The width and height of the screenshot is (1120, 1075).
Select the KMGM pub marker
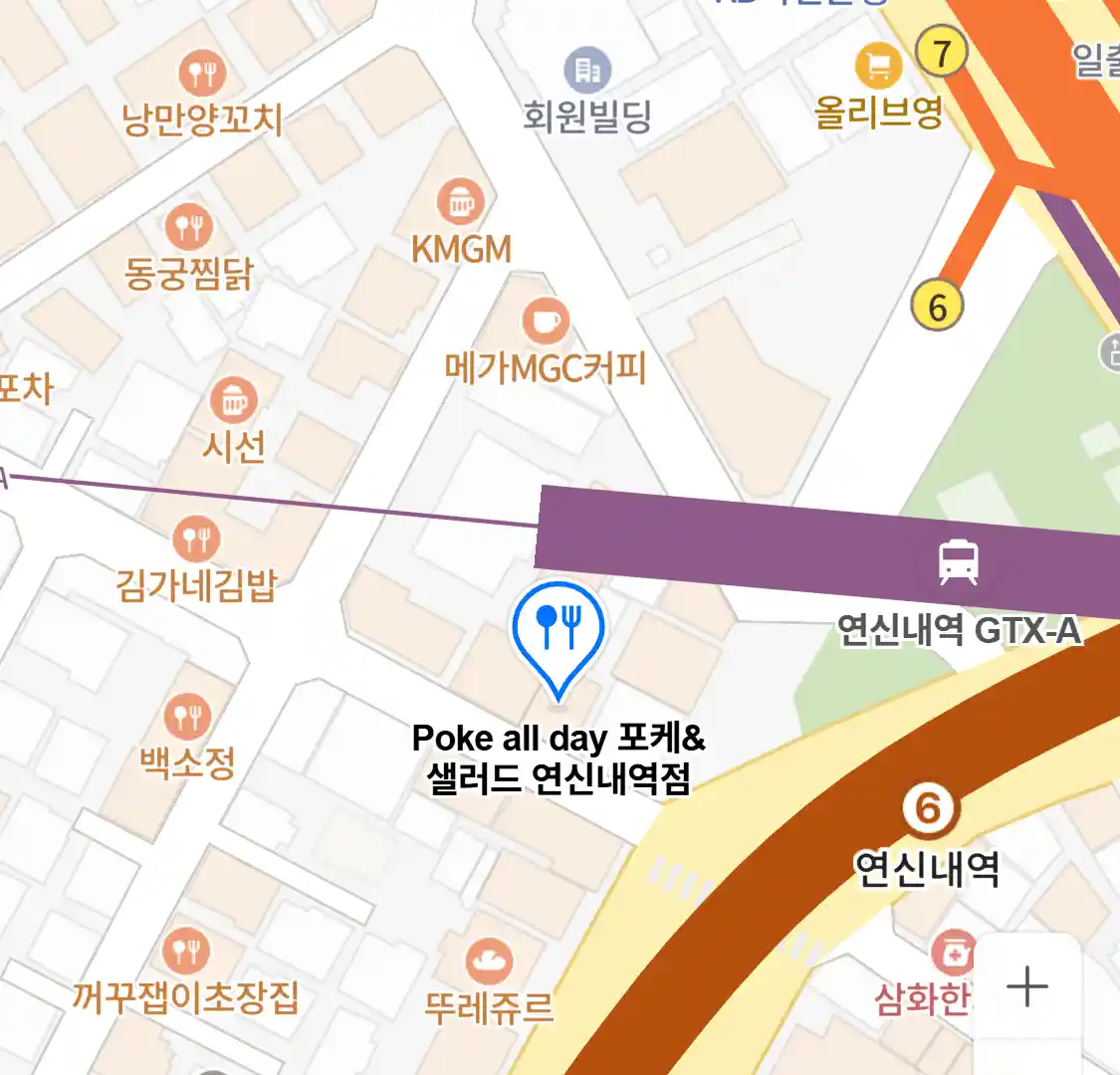tap(461, 203)
